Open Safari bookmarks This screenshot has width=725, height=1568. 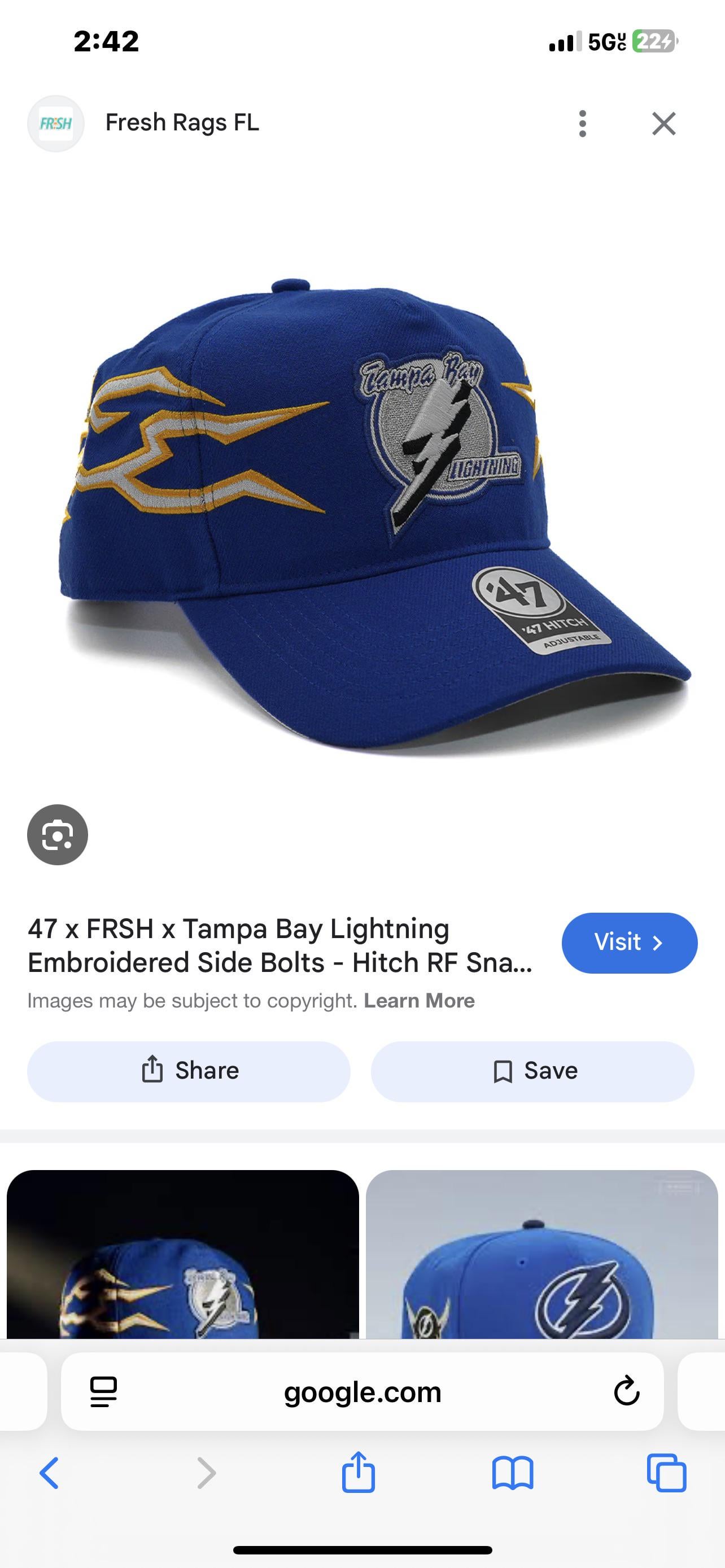coord(513,1473)
